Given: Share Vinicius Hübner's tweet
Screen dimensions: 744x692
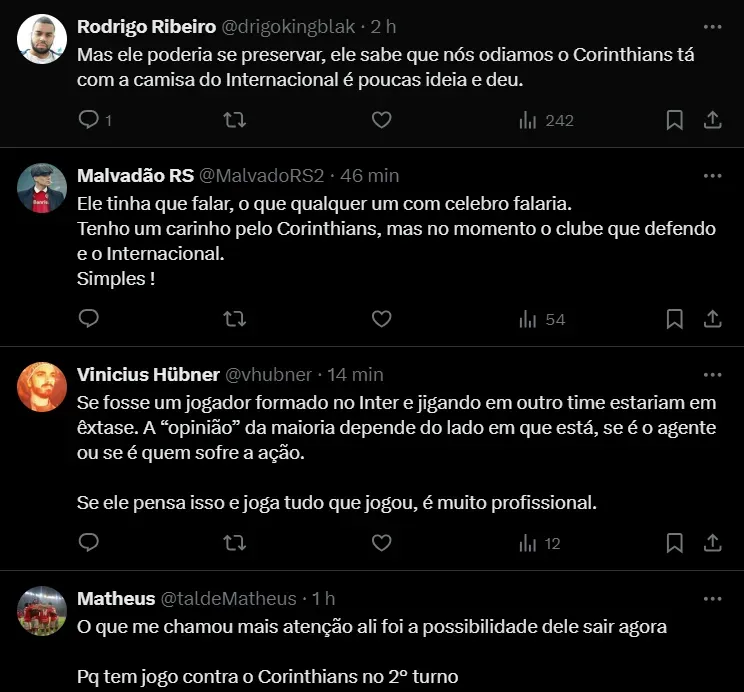Looking at the screenshot, I should pos(713,543).
